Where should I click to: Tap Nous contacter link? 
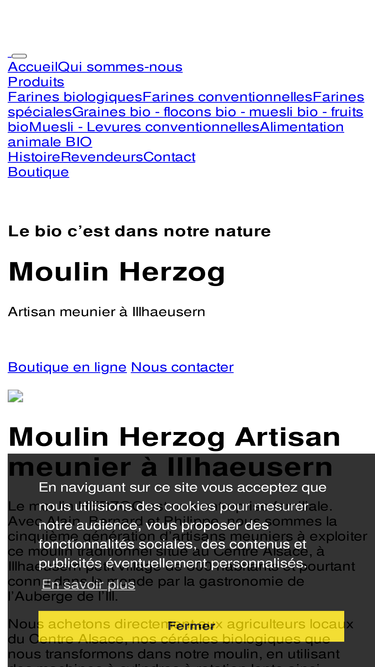tap(182, 367)
